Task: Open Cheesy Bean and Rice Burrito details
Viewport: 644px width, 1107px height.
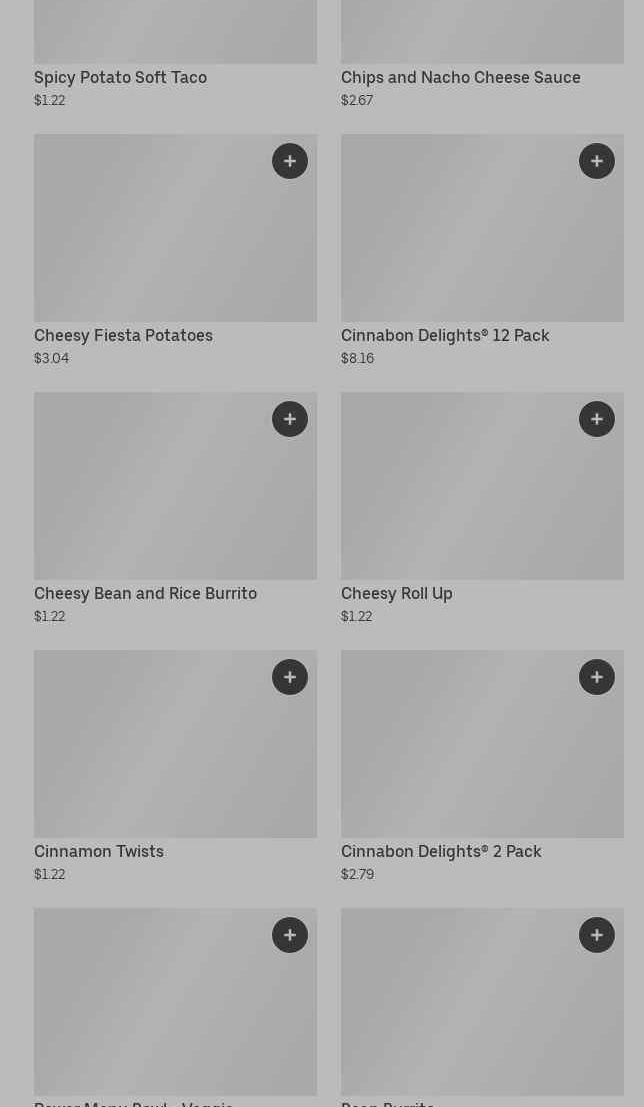Action: 150,498
